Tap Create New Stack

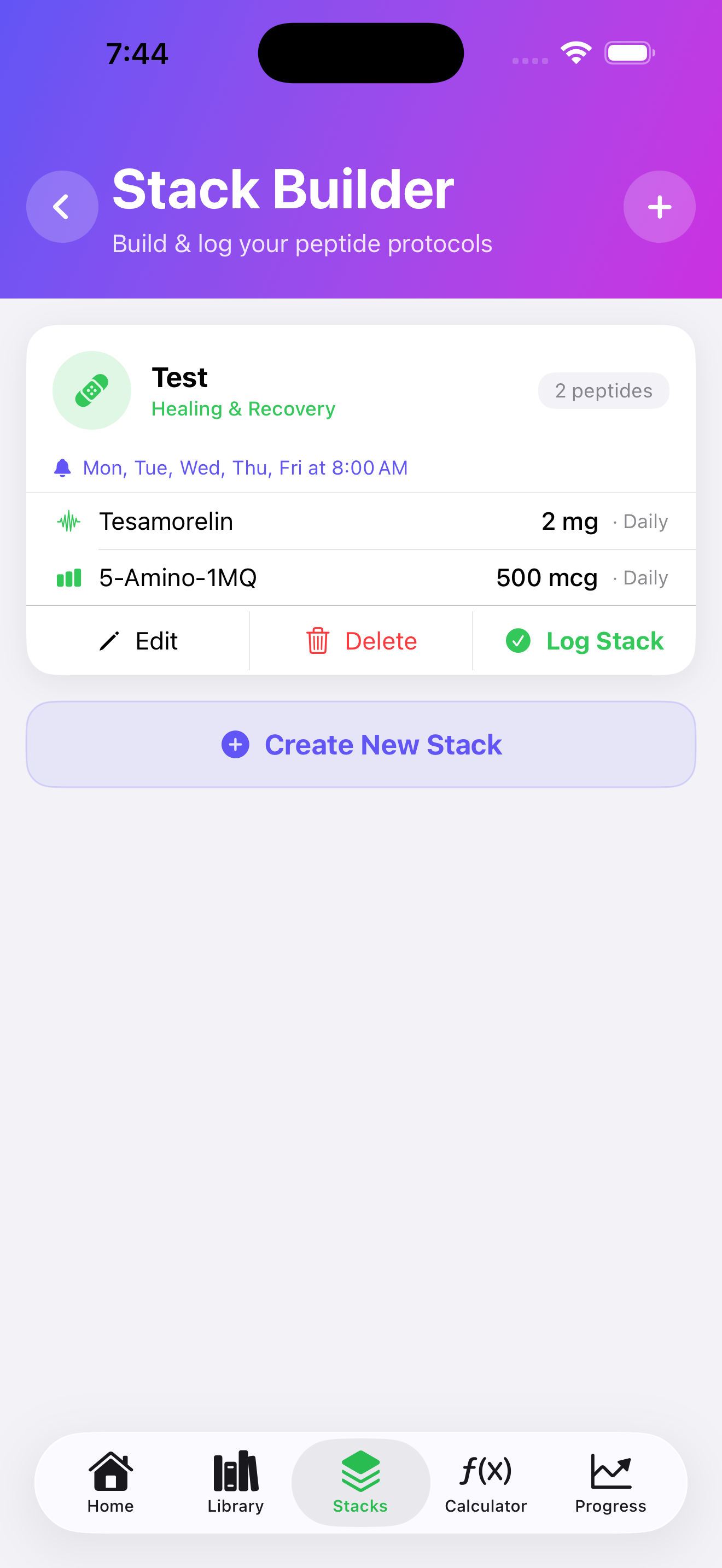360,744
